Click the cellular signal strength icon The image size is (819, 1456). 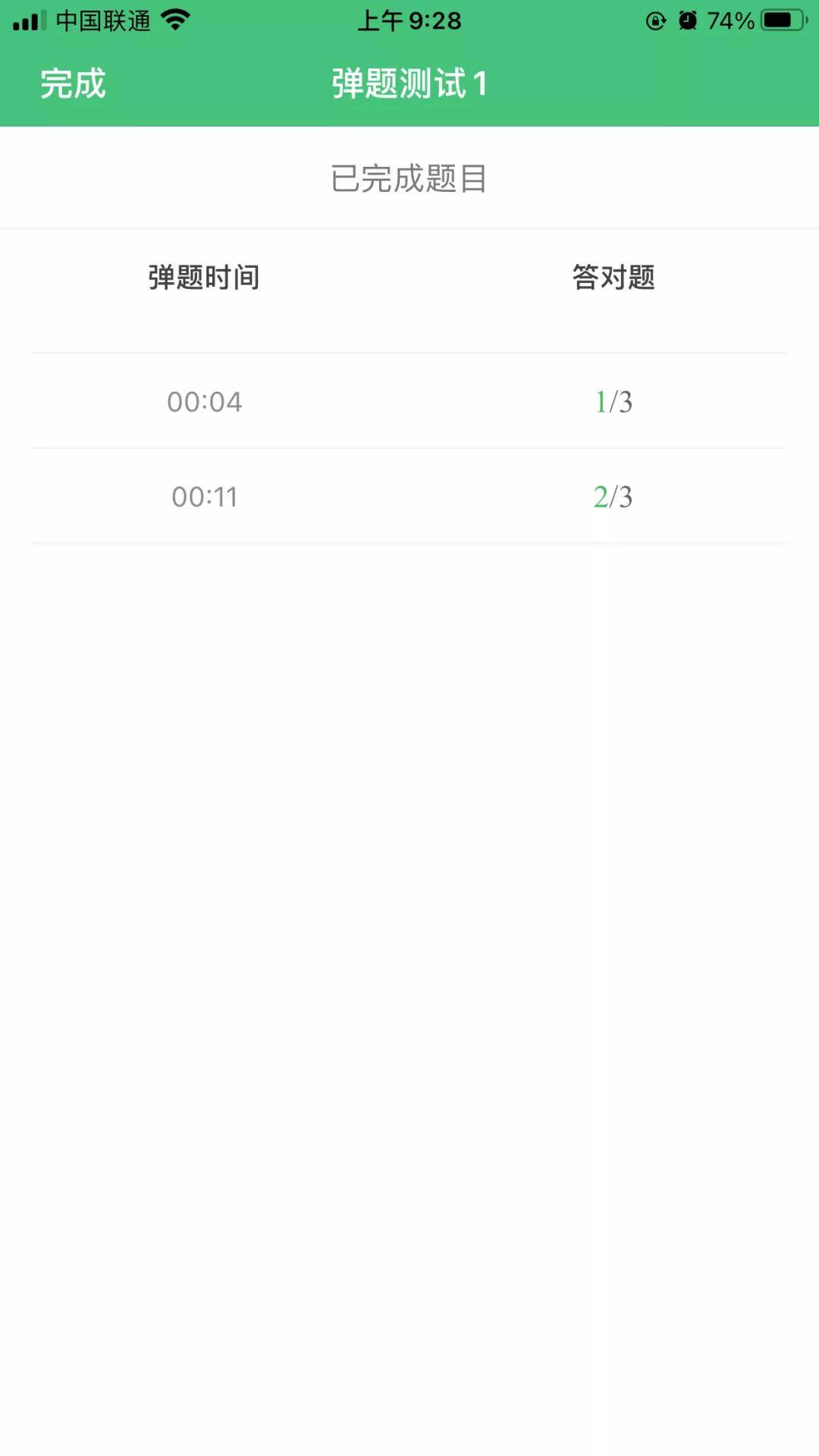click(x=30, y=20)
